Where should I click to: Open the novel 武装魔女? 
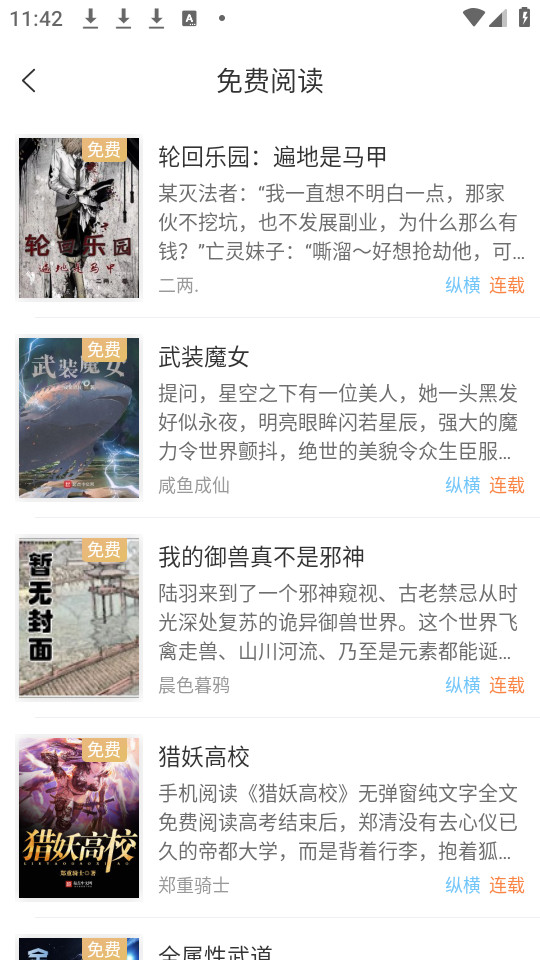click(270, 418)
